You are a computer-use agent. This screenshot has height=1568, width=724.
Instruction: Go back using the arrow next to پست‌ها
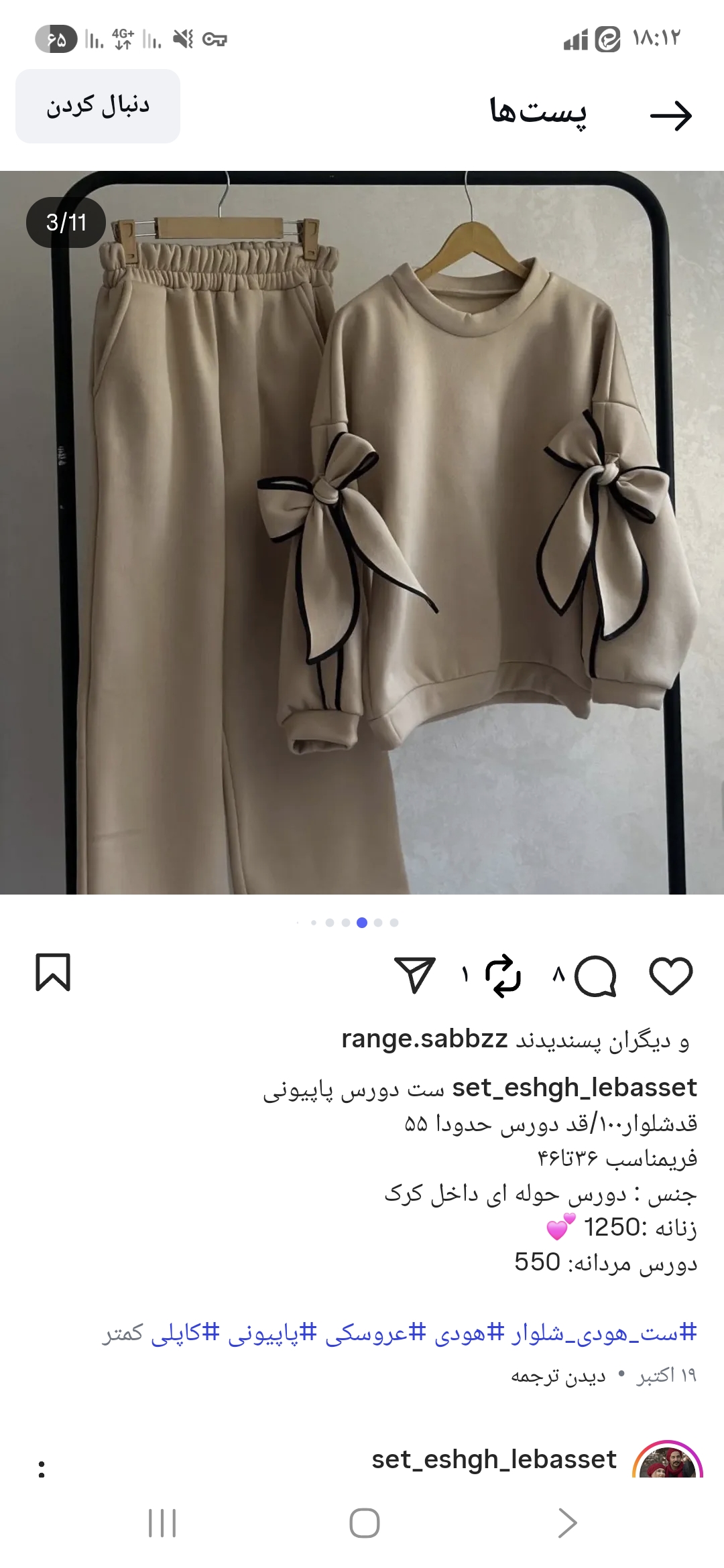click(670, 116)
